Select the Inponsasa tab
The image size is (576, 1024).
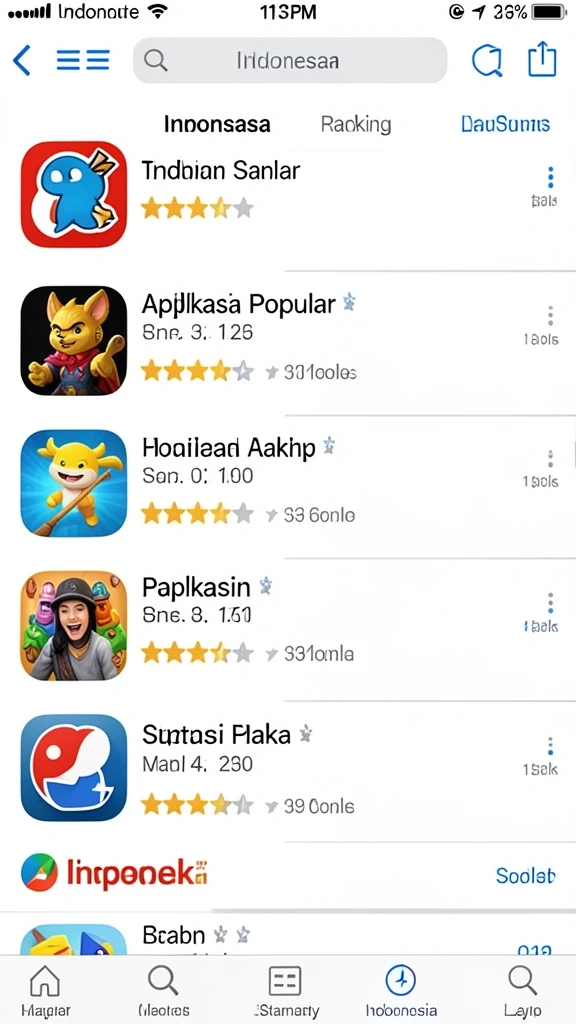click(217, 124)
